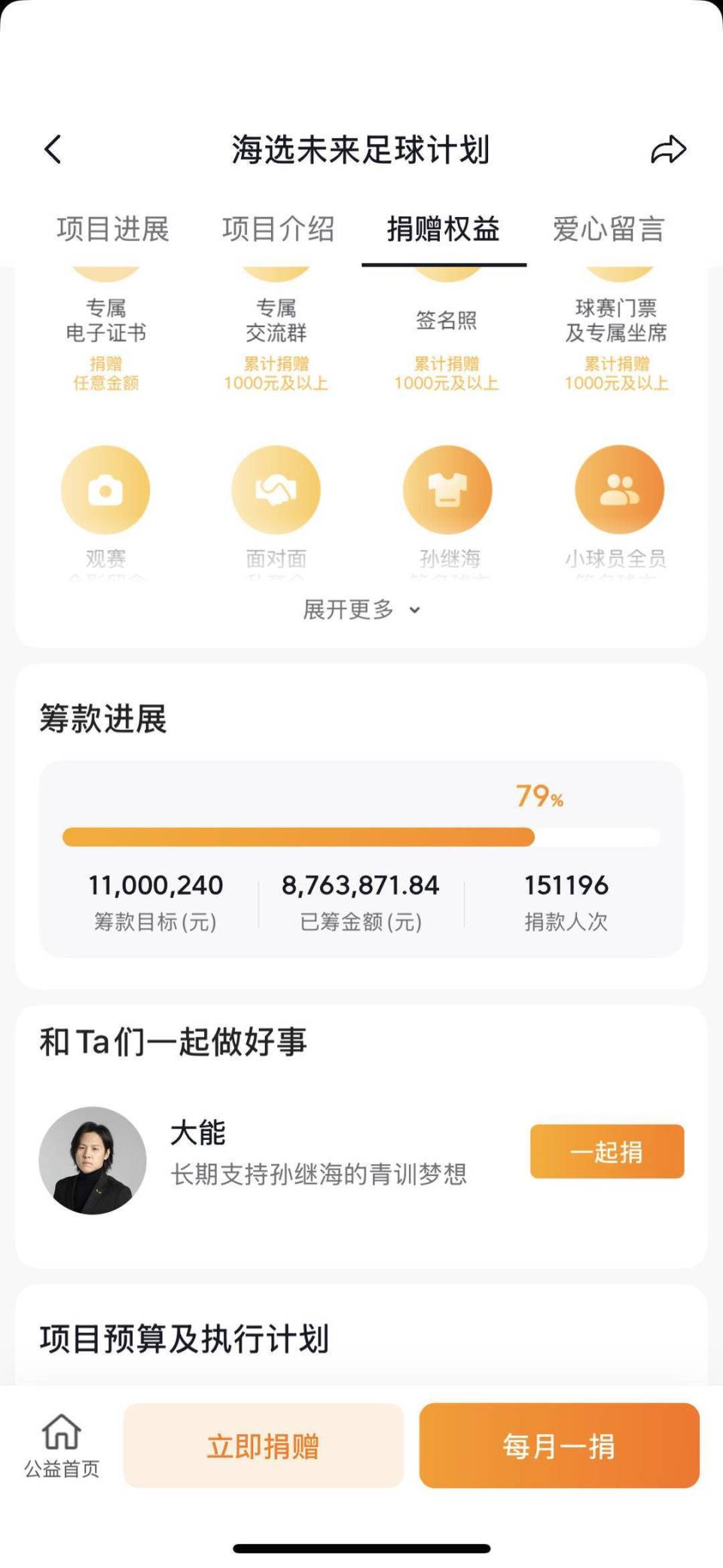Select the 观赛 camera icon
The image size is (723, 1568).
105,488
